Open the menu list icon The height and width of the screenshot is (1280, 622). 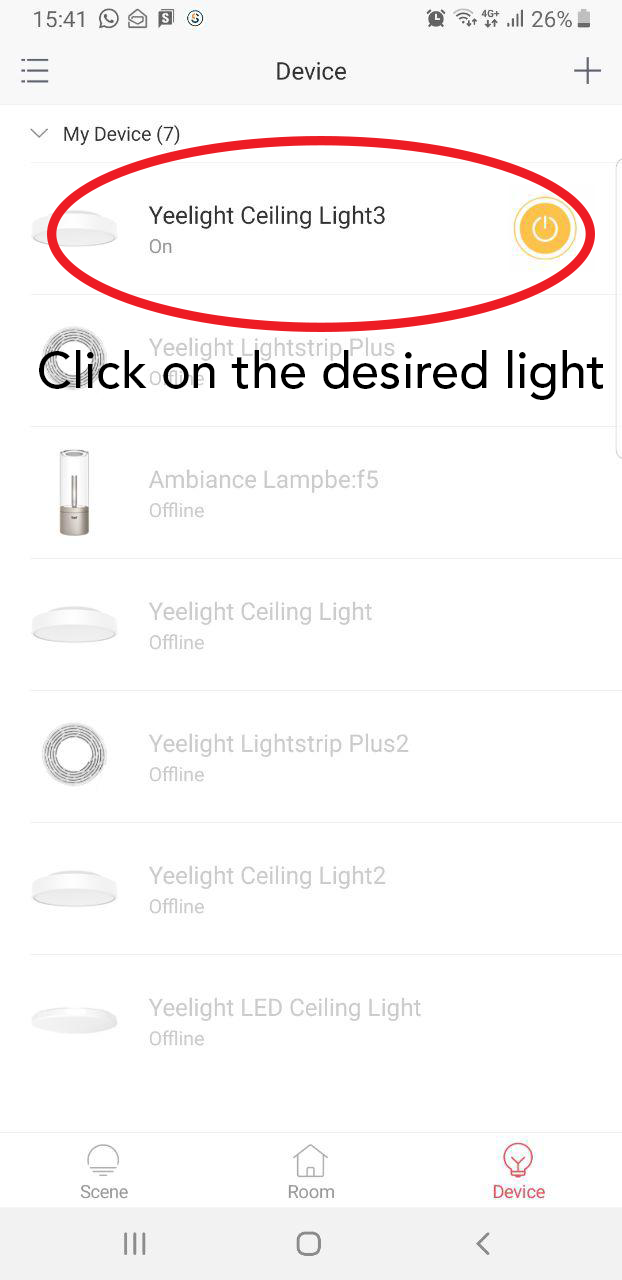[x=35, y=71]
